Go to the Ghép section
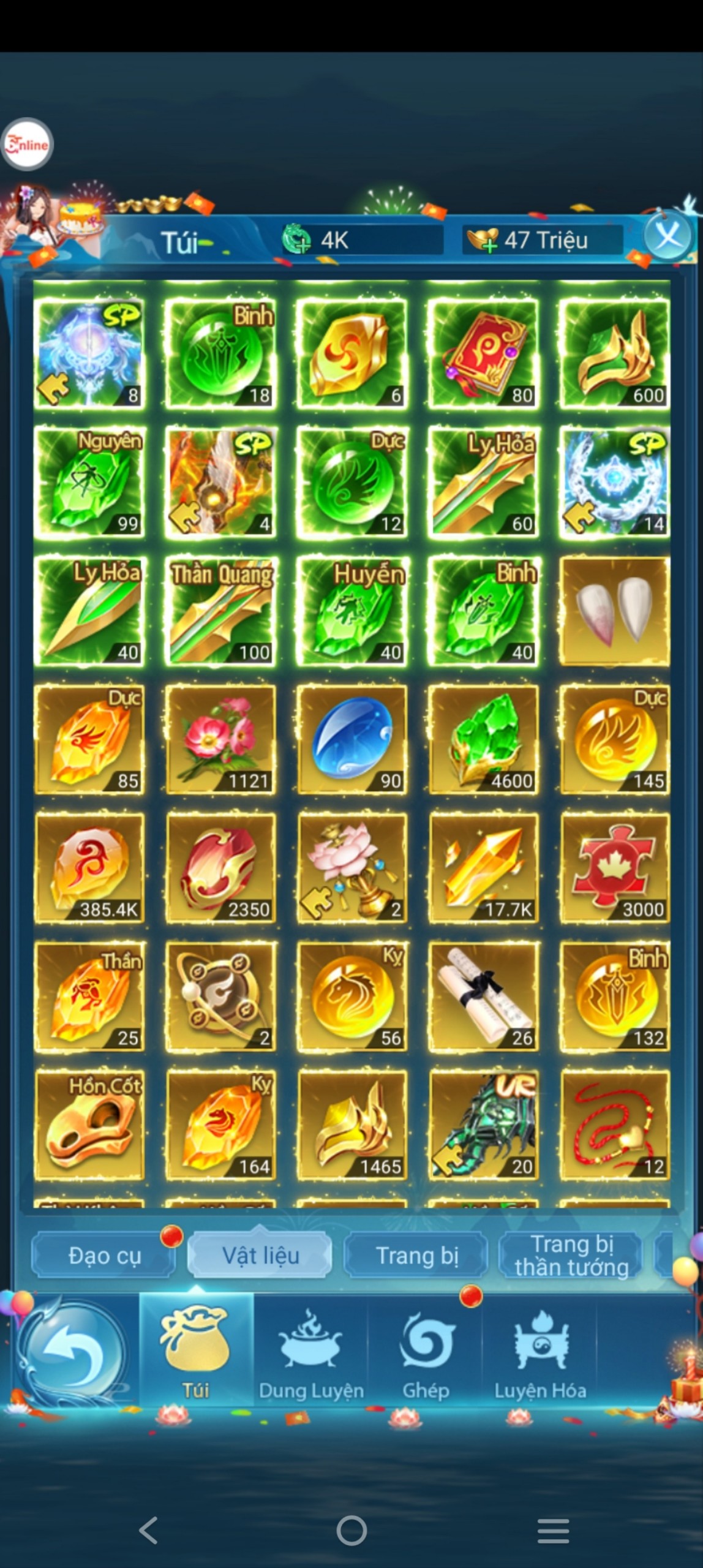 pos(426,1354)
